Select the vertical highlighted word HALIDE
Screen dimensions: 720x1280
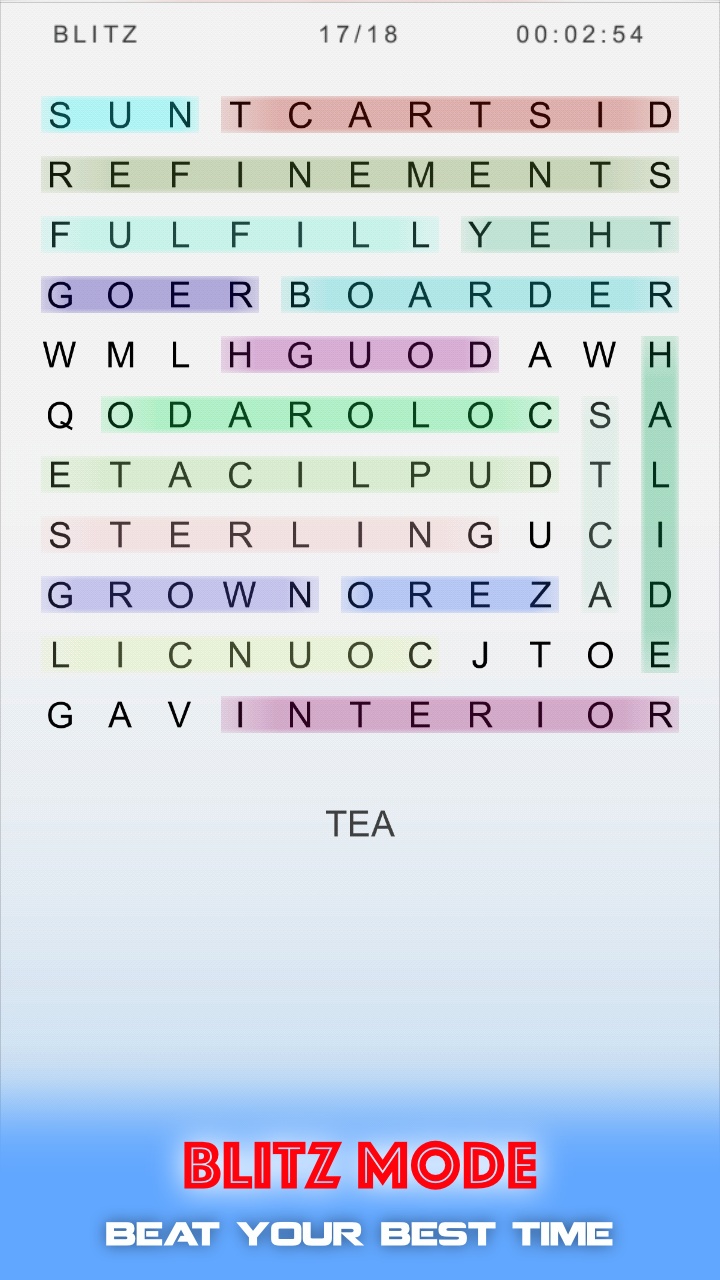(660, 505)
